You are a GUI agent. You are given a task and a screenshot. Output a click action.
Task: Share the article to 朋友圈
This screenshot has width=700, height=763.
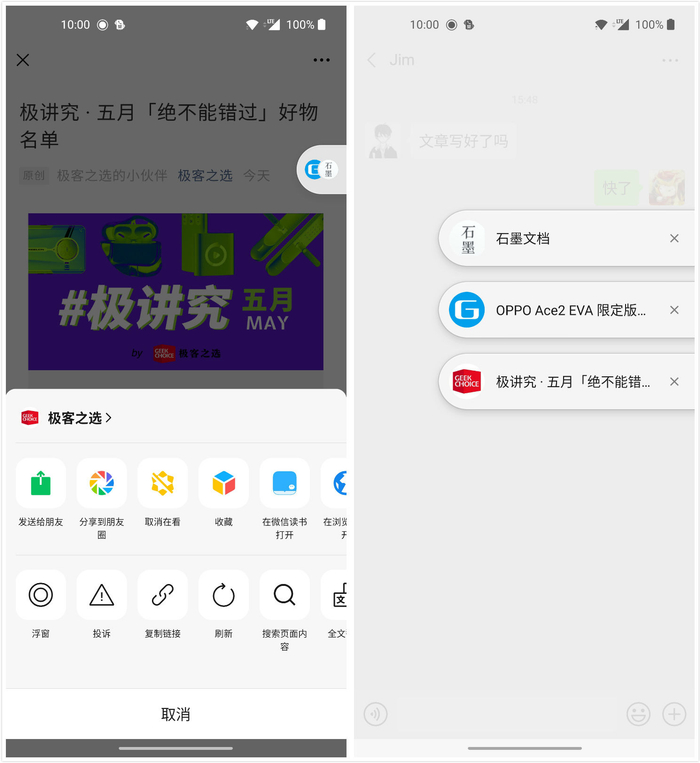coord(101,484)
